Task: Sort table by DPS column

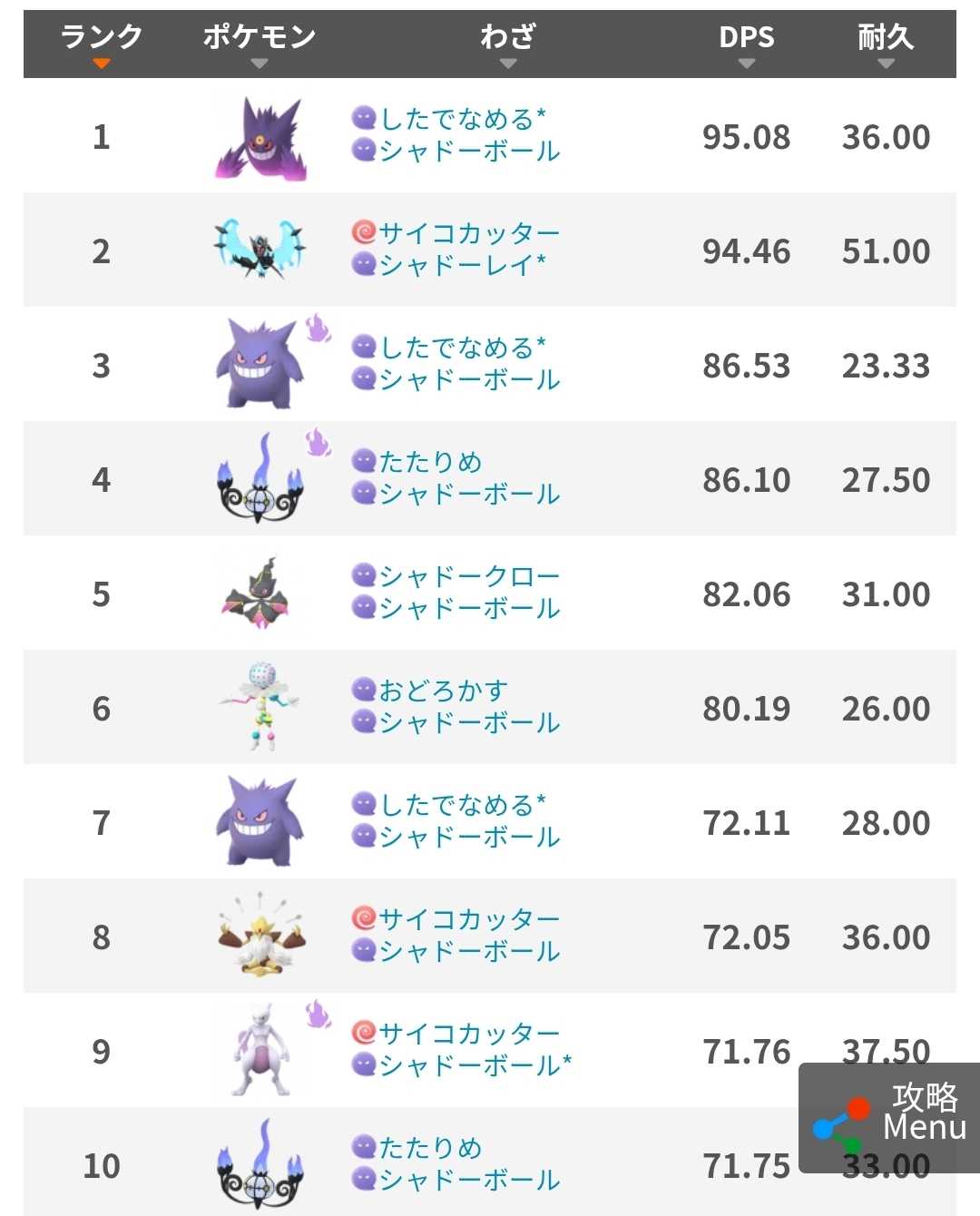Action: (746, 44)
